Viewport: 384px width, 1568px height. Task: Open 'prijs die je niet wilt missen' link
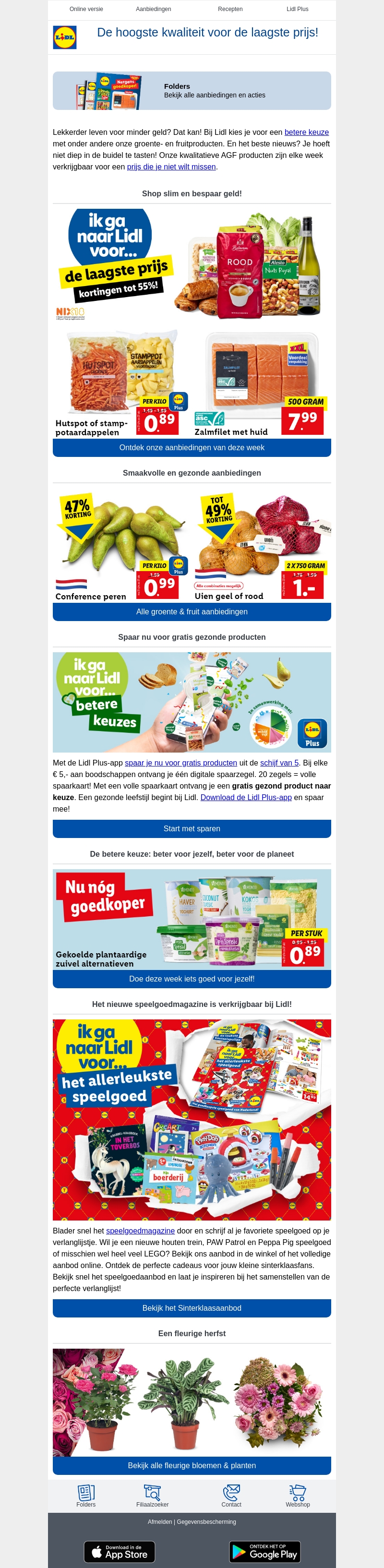click(x=171, y=167)
